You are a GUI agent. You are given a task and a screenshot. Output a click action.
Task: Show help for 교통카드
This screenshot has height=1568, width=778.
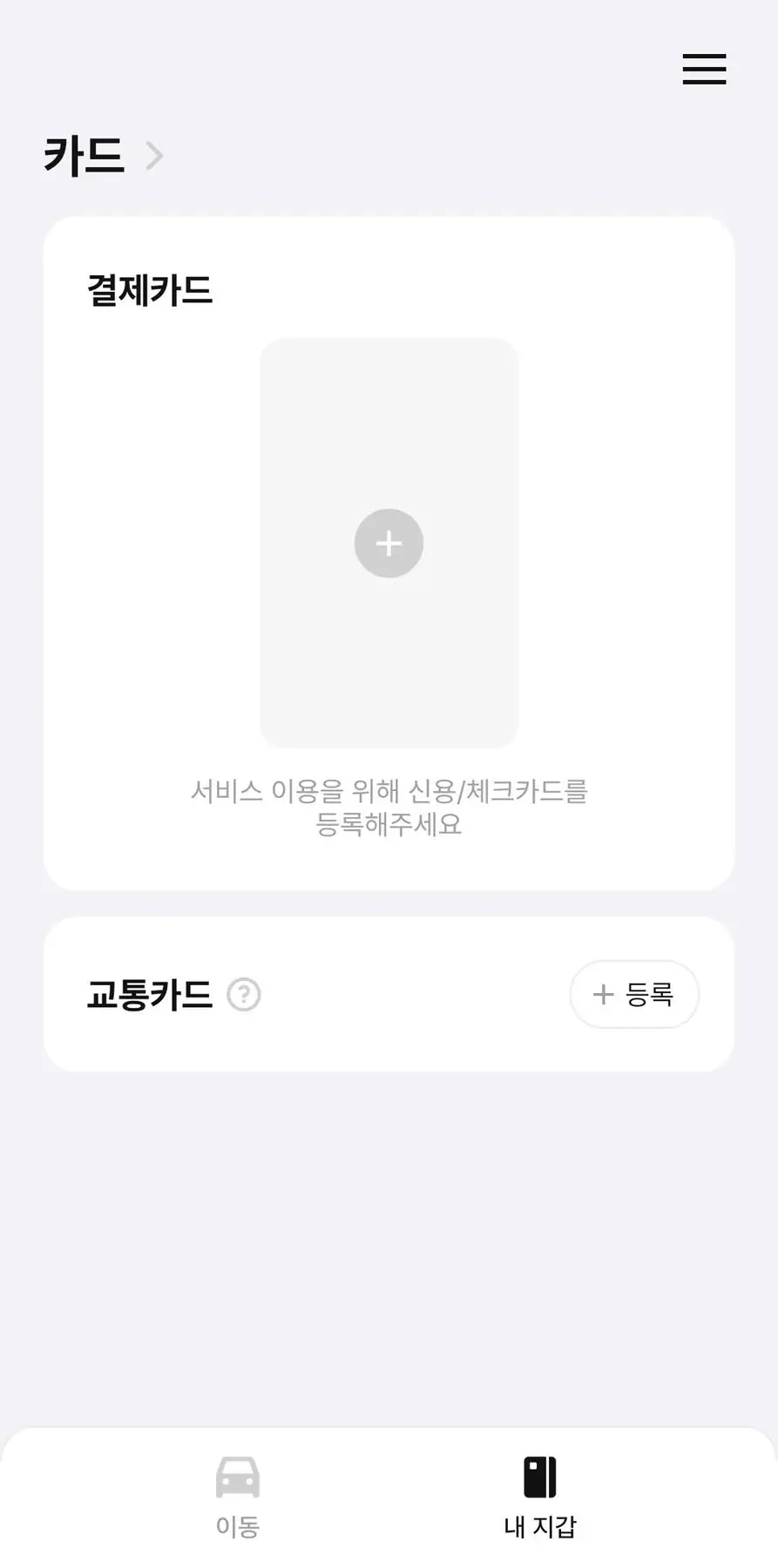pyautogui.click(x=244, y=994)
